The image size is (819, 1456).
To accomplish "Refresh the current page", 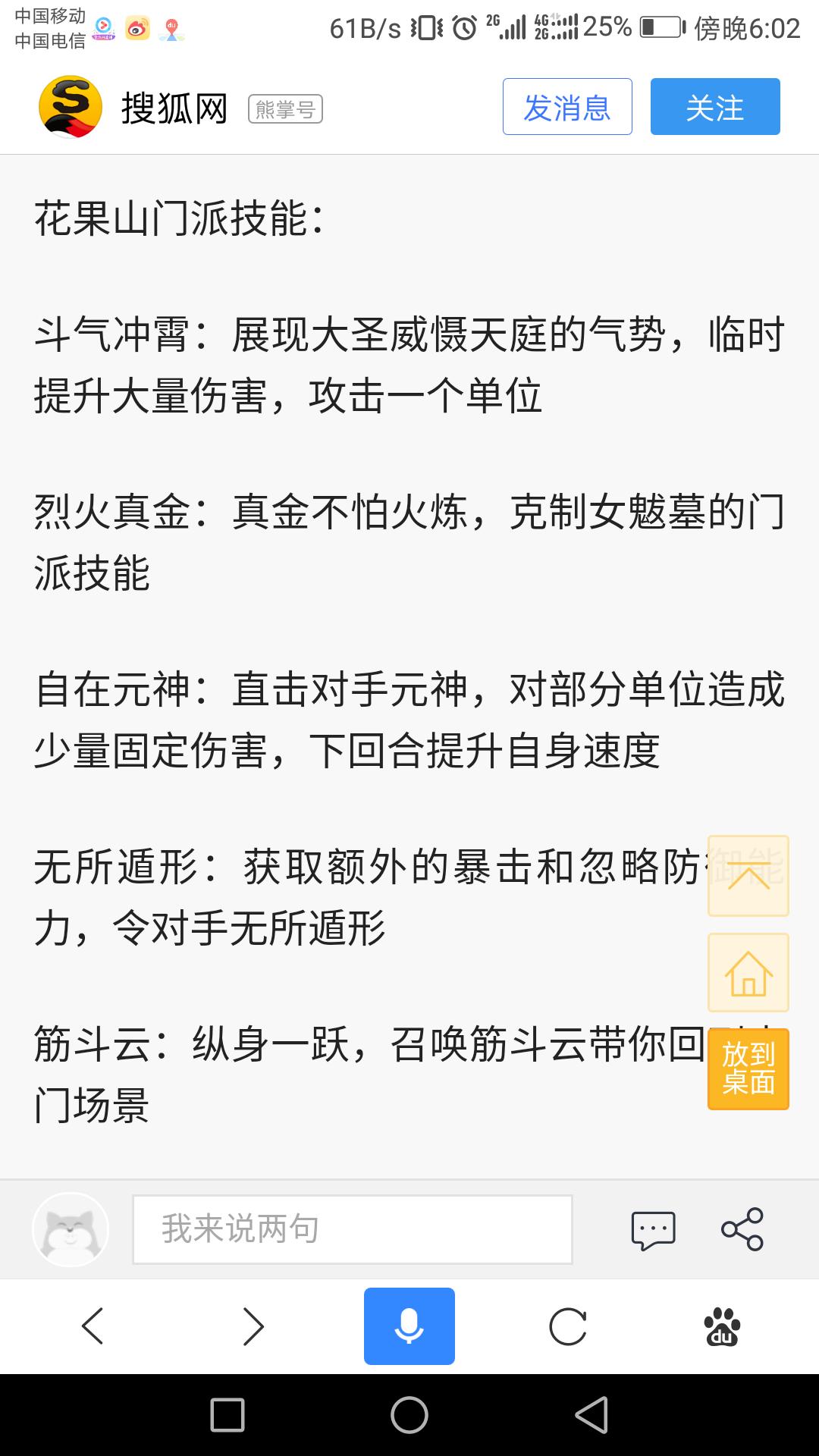I will 568,1326.
